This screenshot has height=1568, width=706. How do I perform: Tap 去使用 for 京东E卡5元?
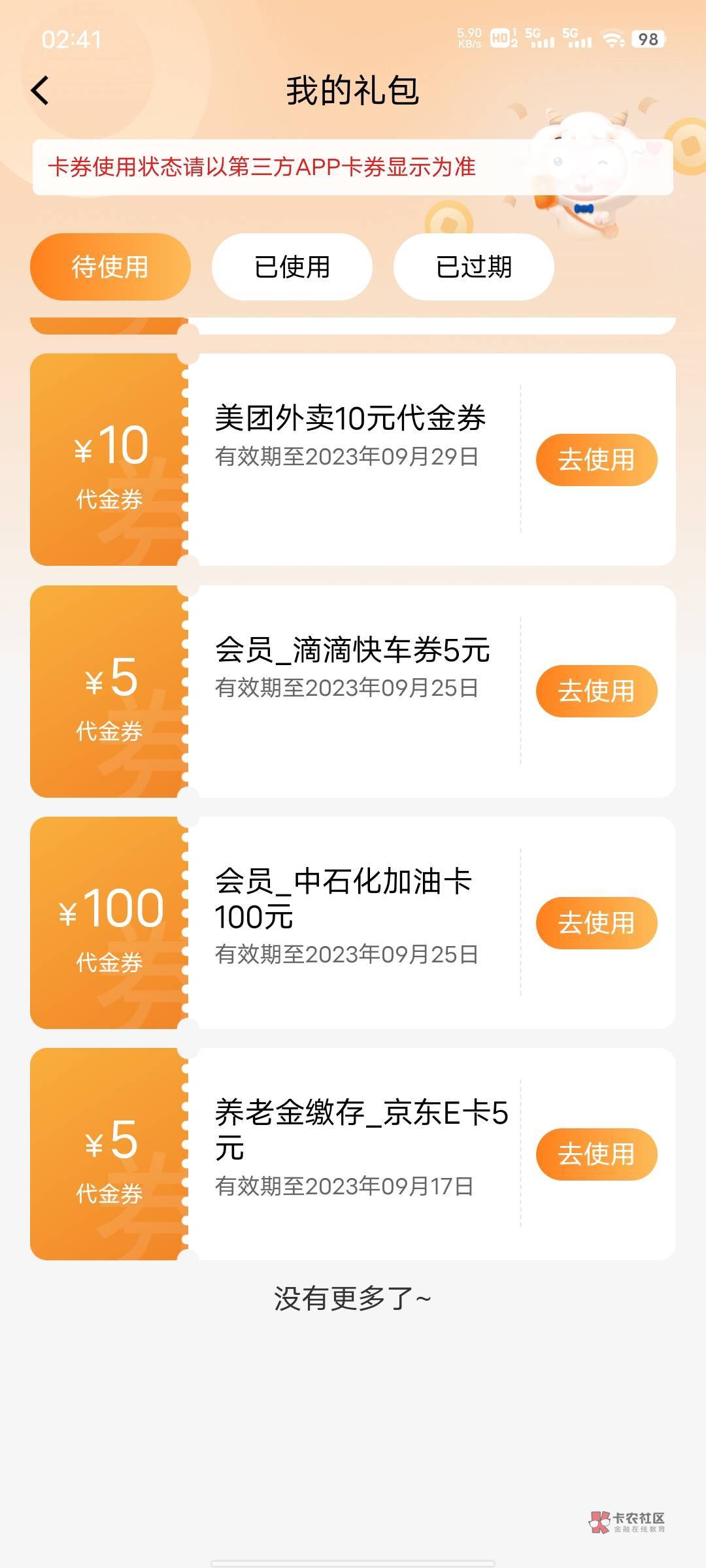[596, 1154]
